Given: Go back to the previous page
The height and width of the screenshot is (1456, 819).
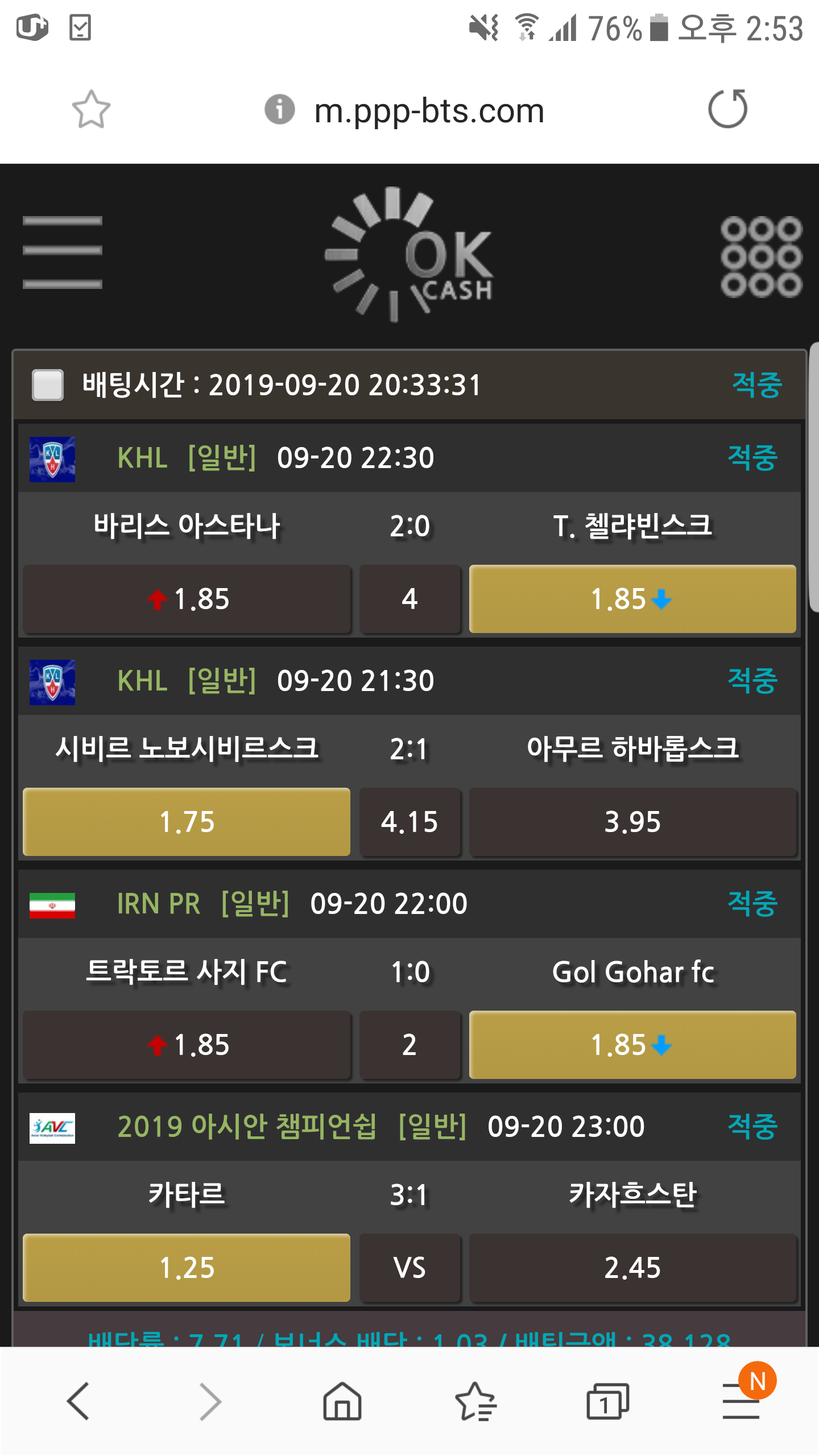Looking at the screenshot, I should click(78, 1401).
